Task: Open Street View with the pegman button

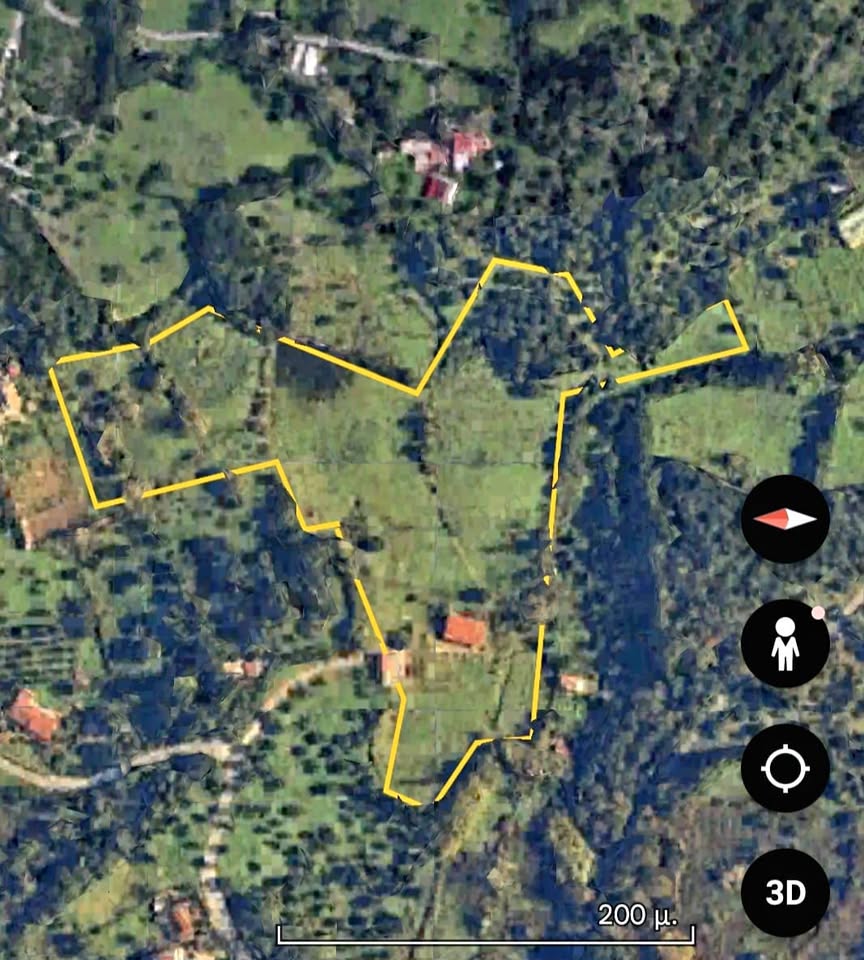Action: (x=785, y=644)
